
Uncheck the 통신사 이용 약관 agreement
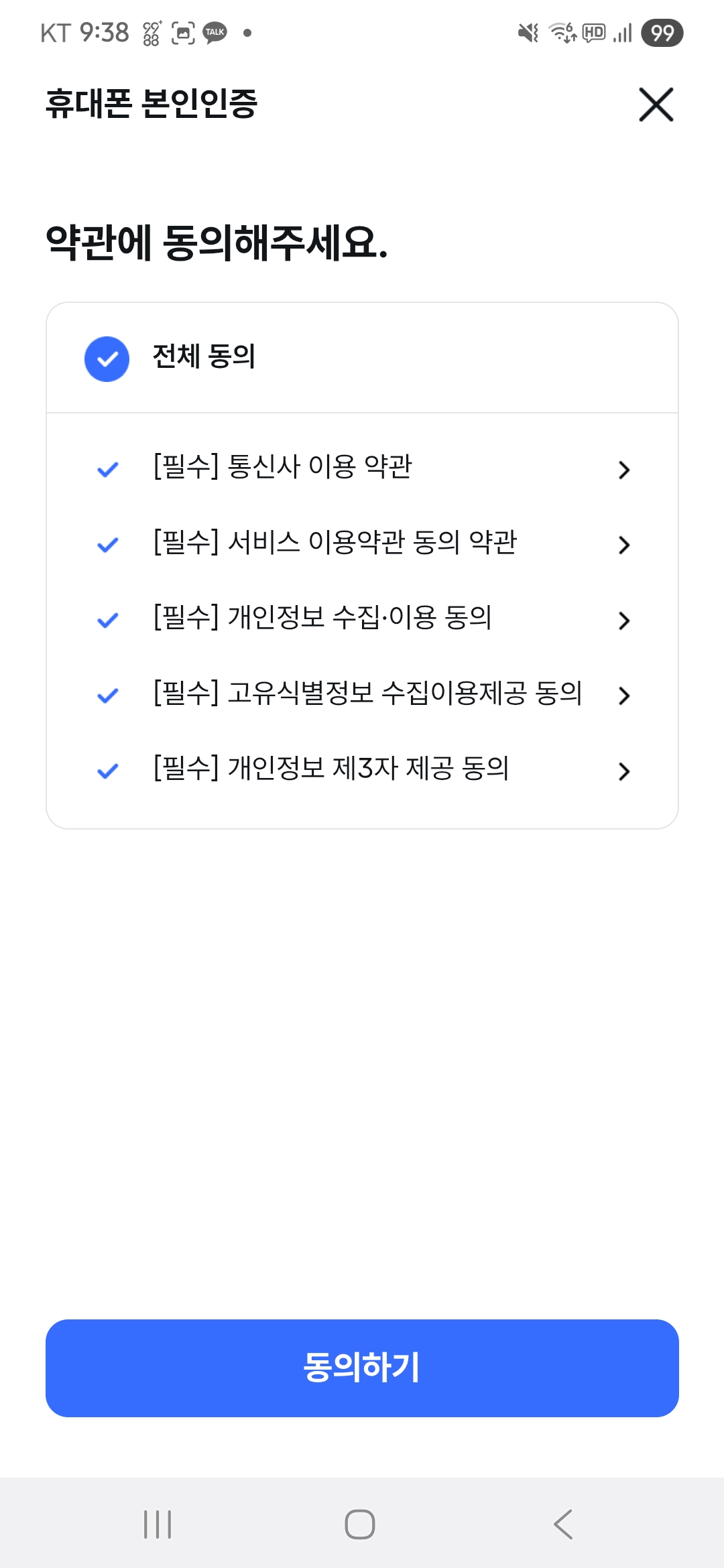click(x=107, y=469)
